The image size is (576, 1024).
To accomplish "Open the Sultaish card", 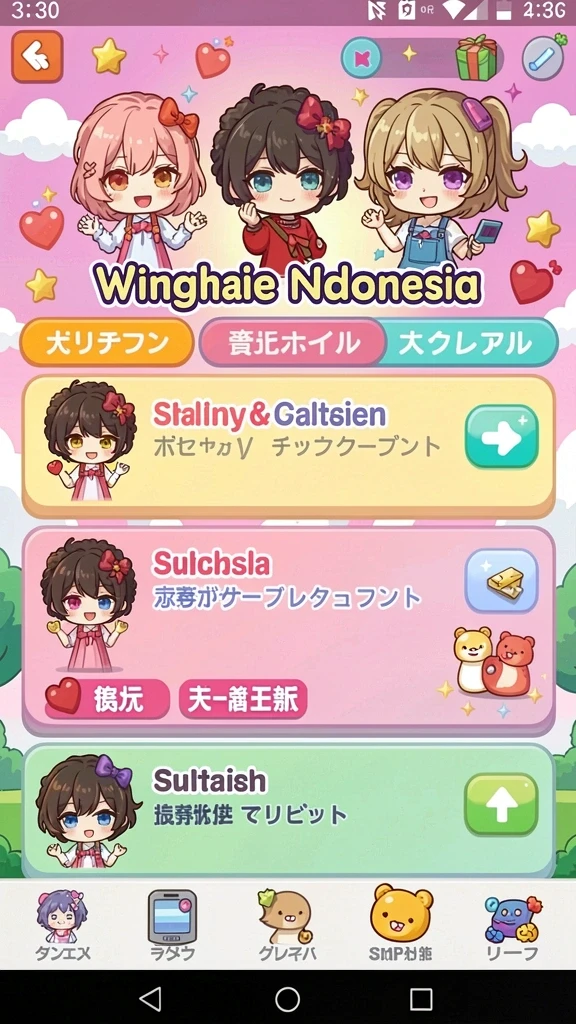I will point(289,810).
